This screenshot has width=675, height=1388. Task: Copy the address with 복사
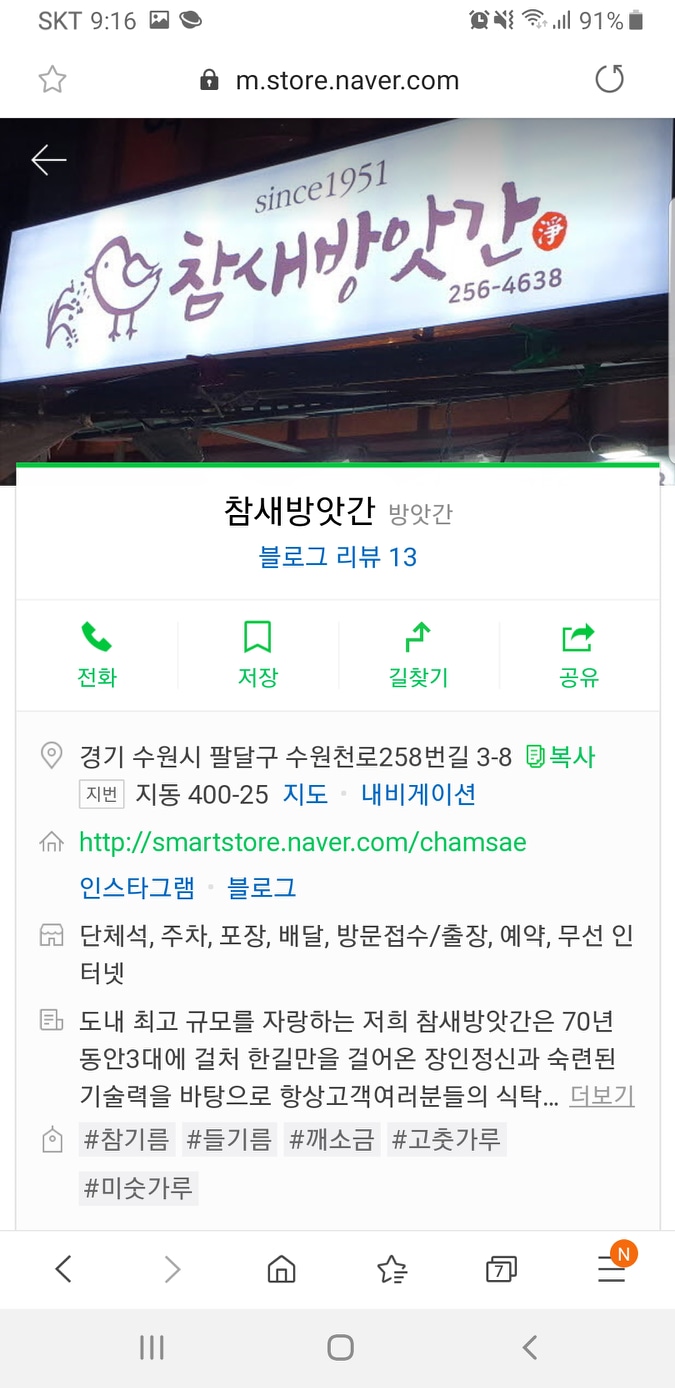561,757
